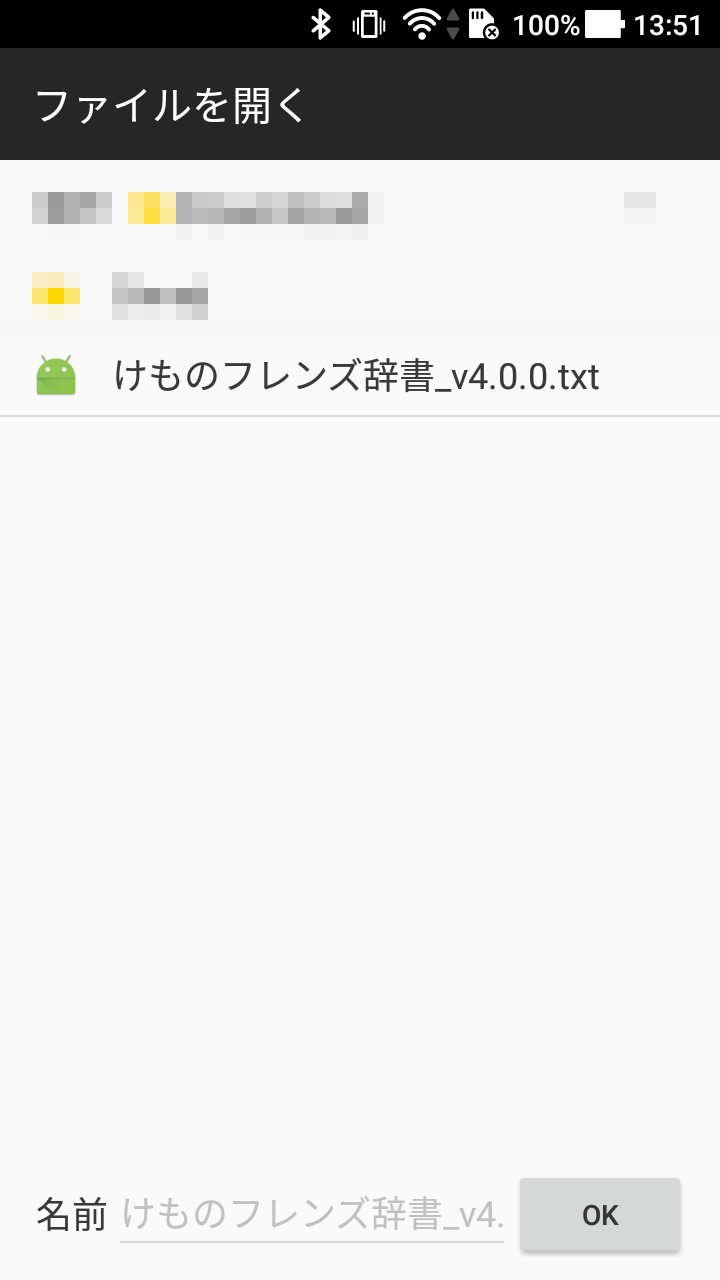The image size is (720, 1280).
Task: Focus the 名前 file name field
Action: pos(312,1215)
